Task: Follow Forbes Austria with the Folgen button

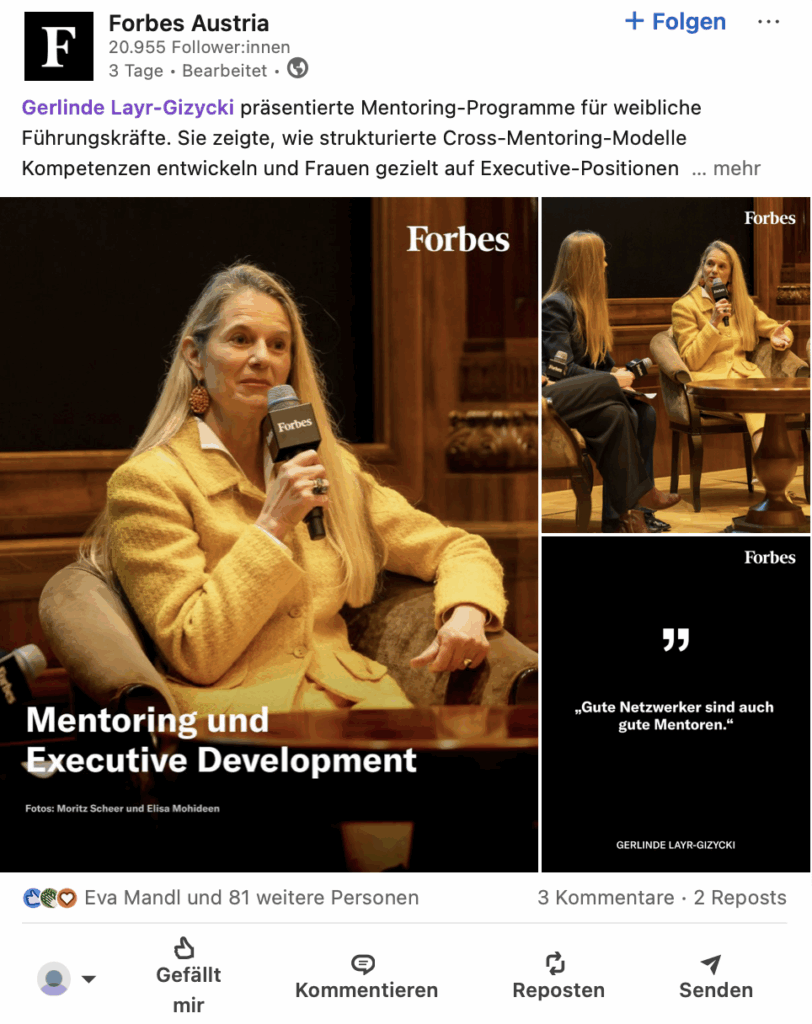Action: (675, 22)
